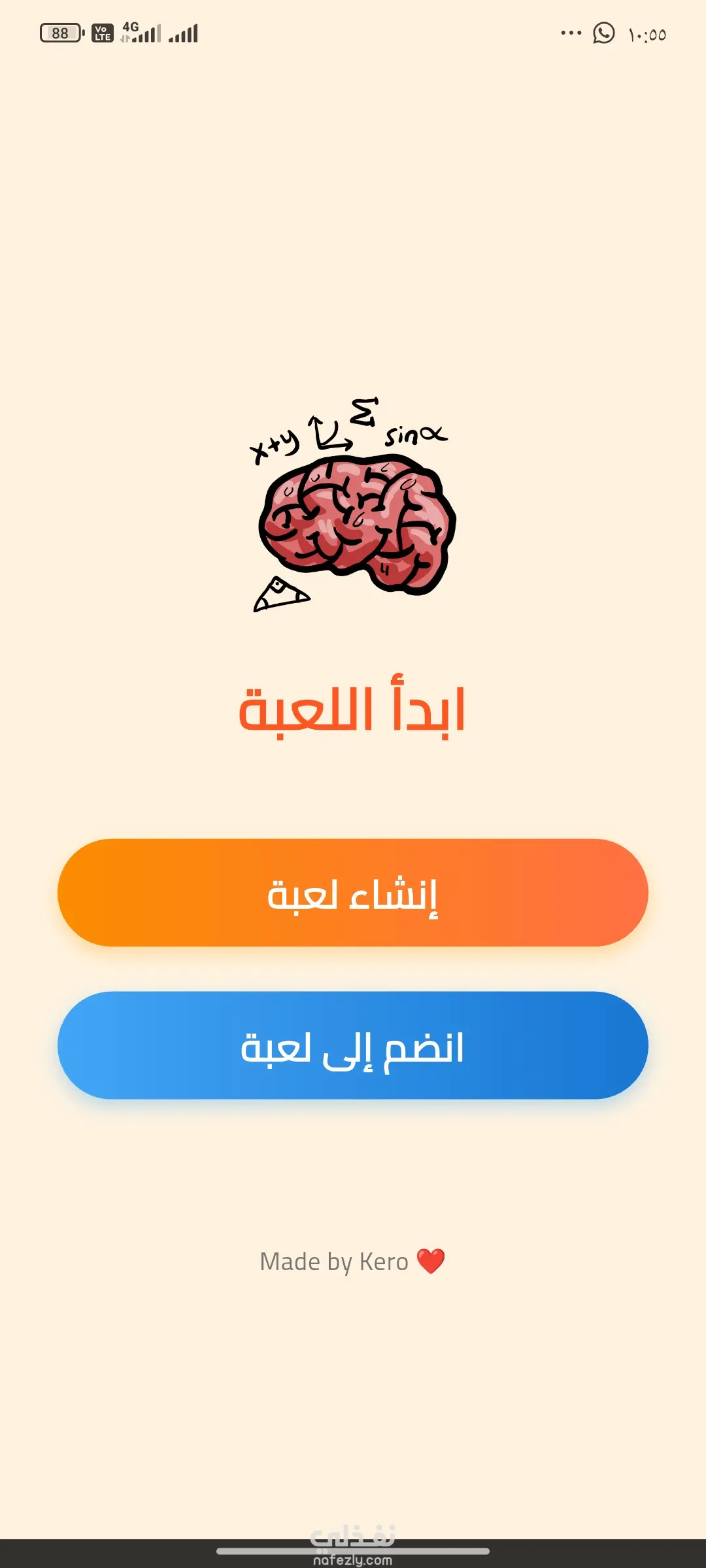Select the blue انضم إلى لعبة (join game) button
The image size is (706, 1568).
pyautogui.click(x=353, y=1045)
